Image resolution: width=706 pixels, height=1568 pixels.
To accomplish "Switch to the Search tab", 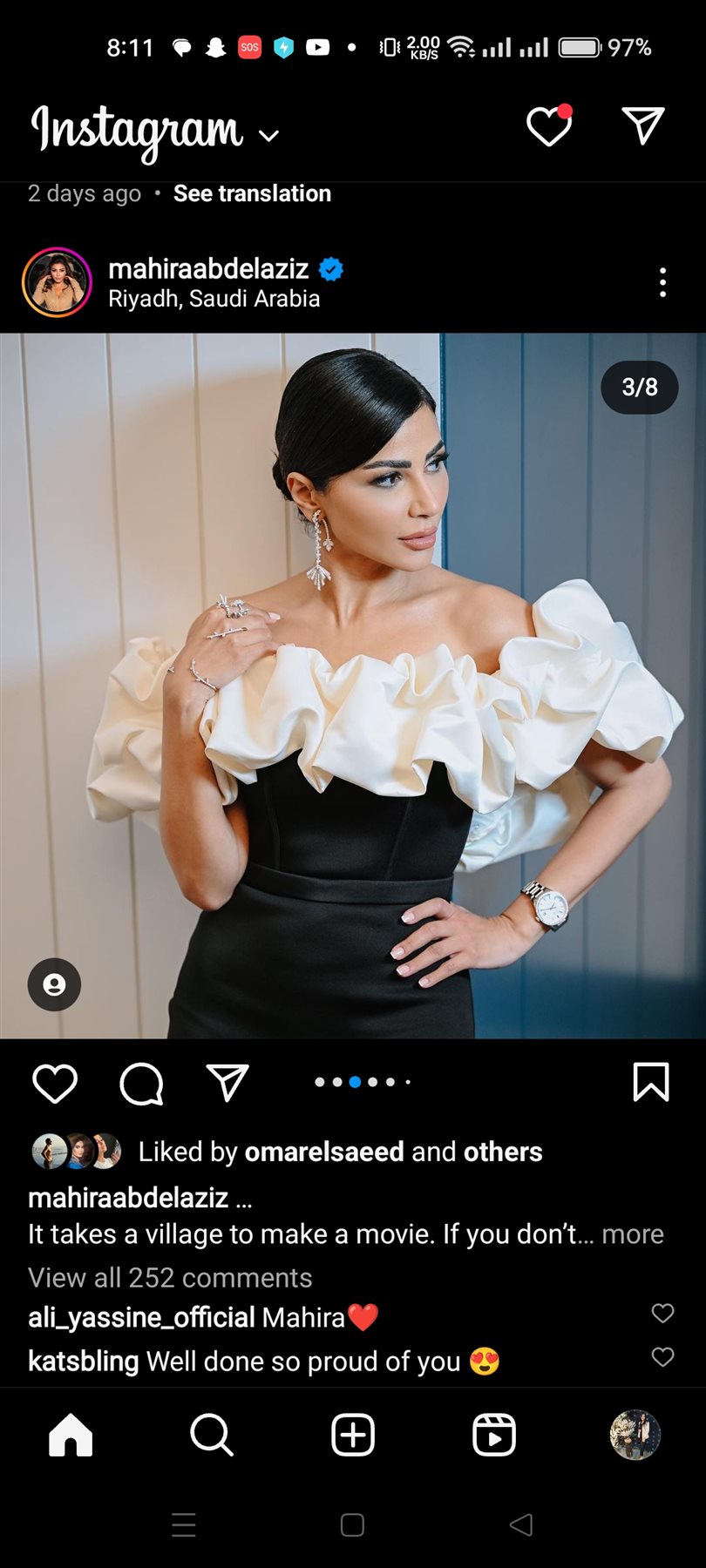I will (212, 1435).
